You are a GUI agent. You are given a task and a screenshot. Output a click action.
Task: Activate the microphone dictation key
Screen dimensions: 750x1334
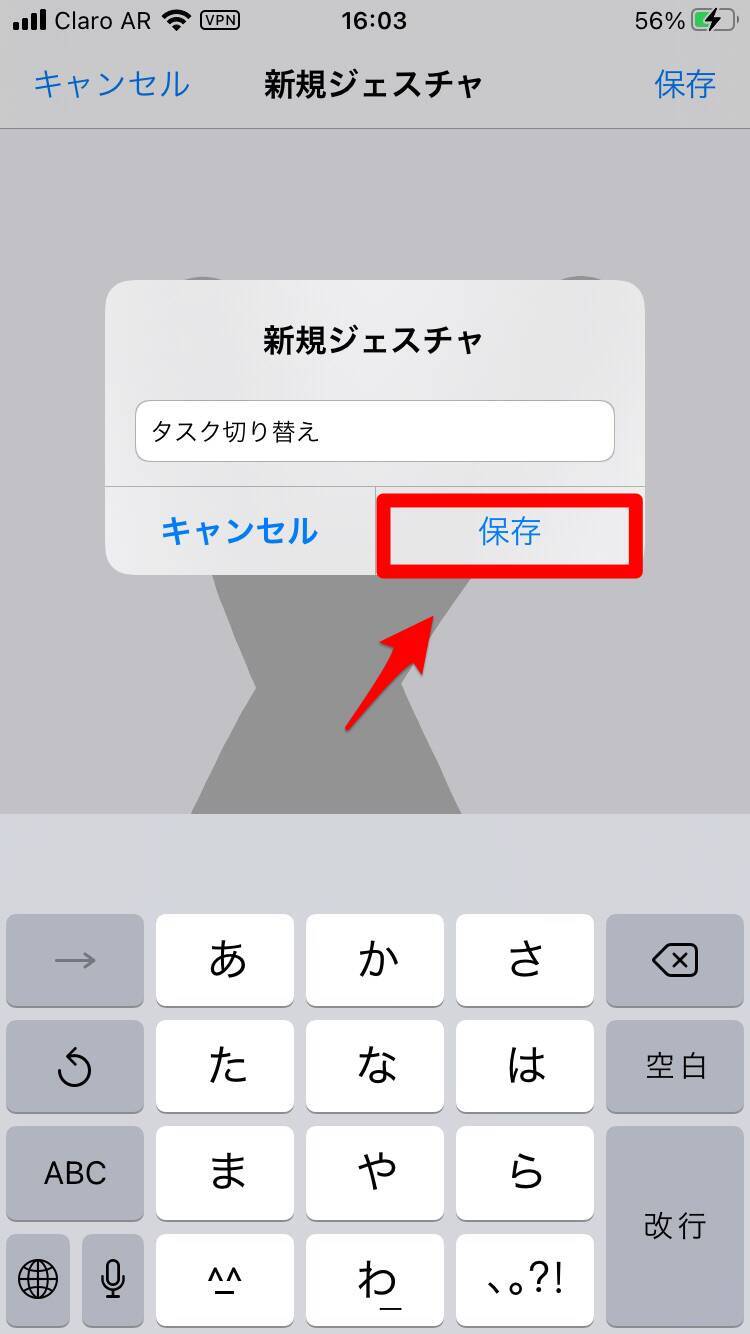(113, 1277)
